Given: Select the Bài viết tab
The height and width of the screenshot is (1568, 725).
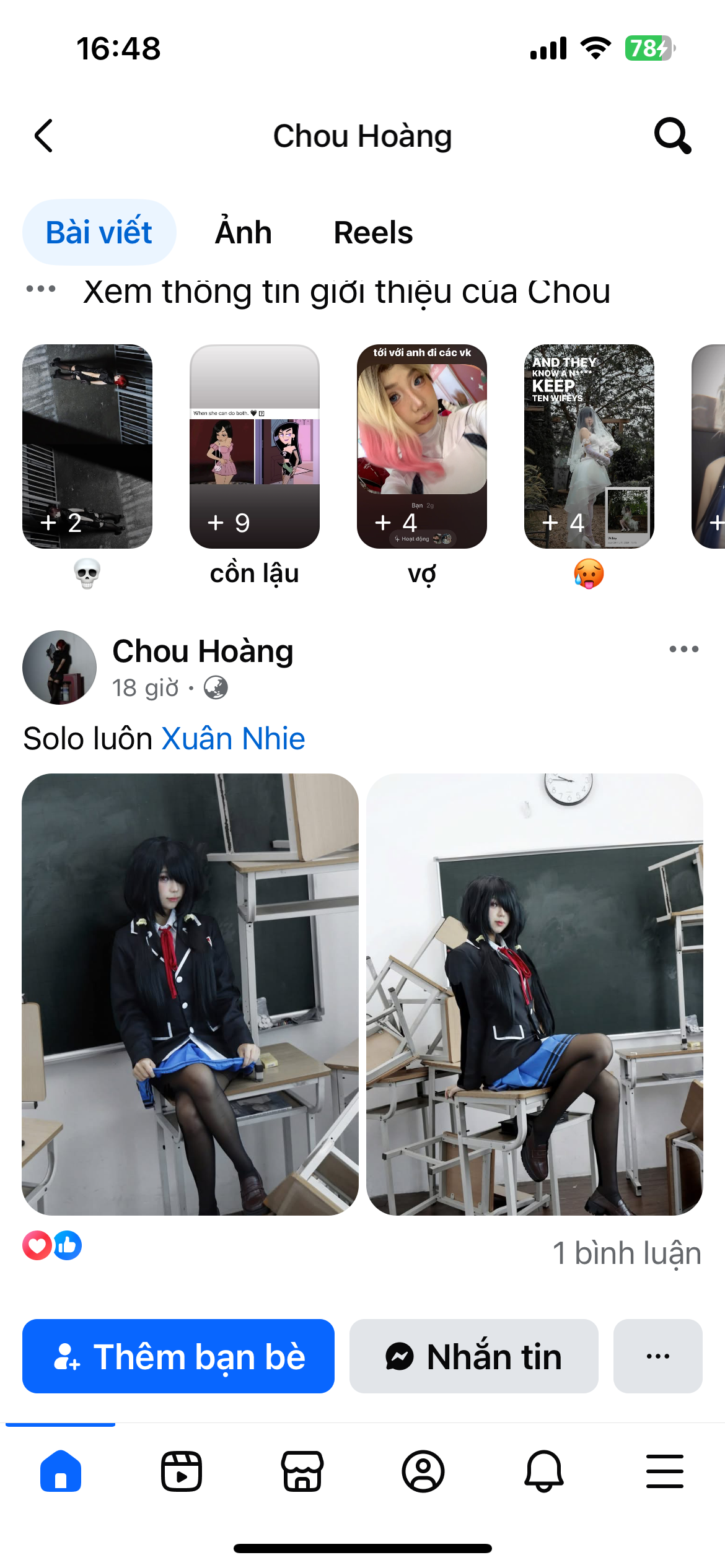Looking at the screenshot, I should click(99, 233).
